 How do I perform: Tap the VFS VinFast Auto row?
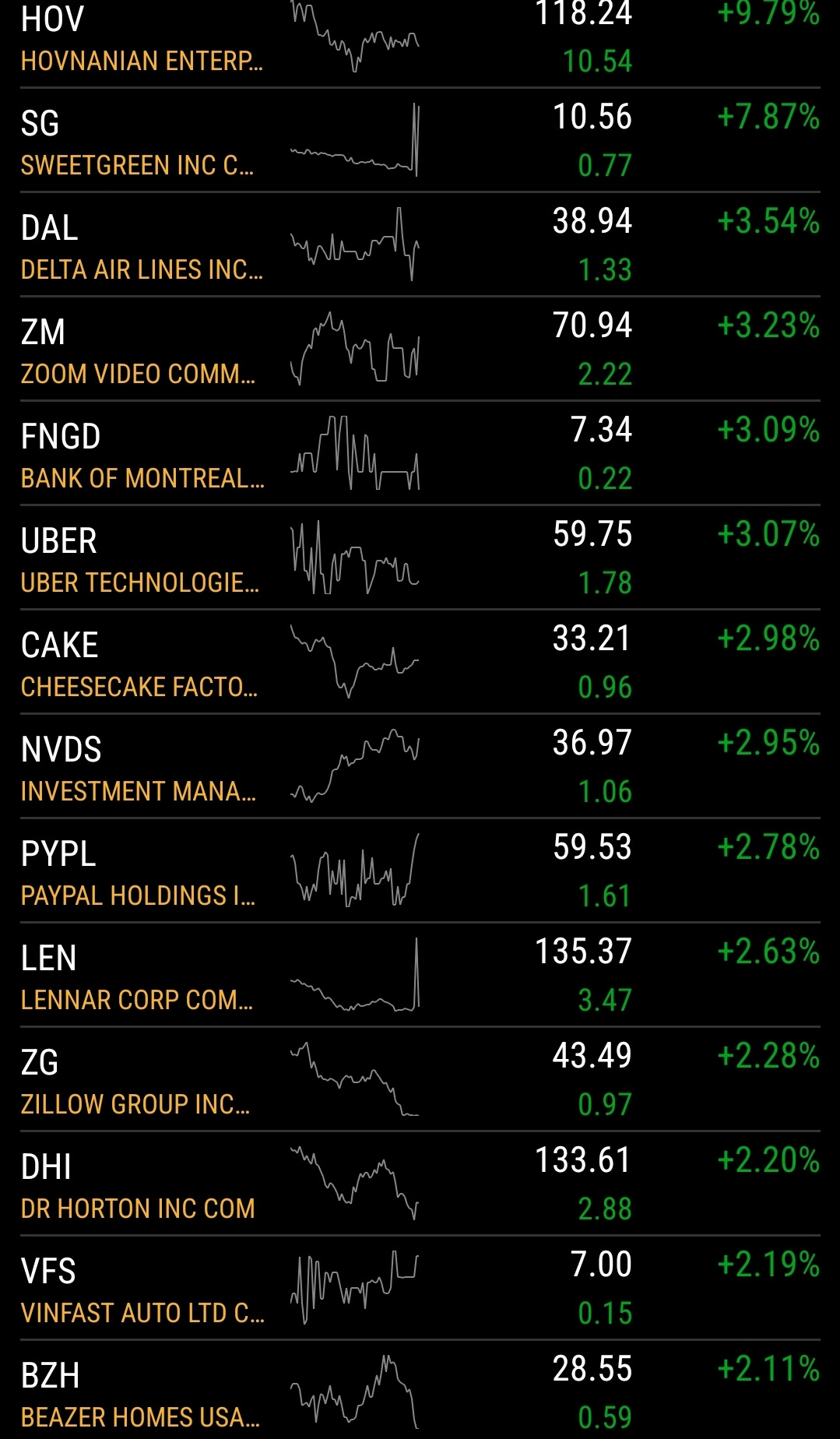tap(420, 1288)
